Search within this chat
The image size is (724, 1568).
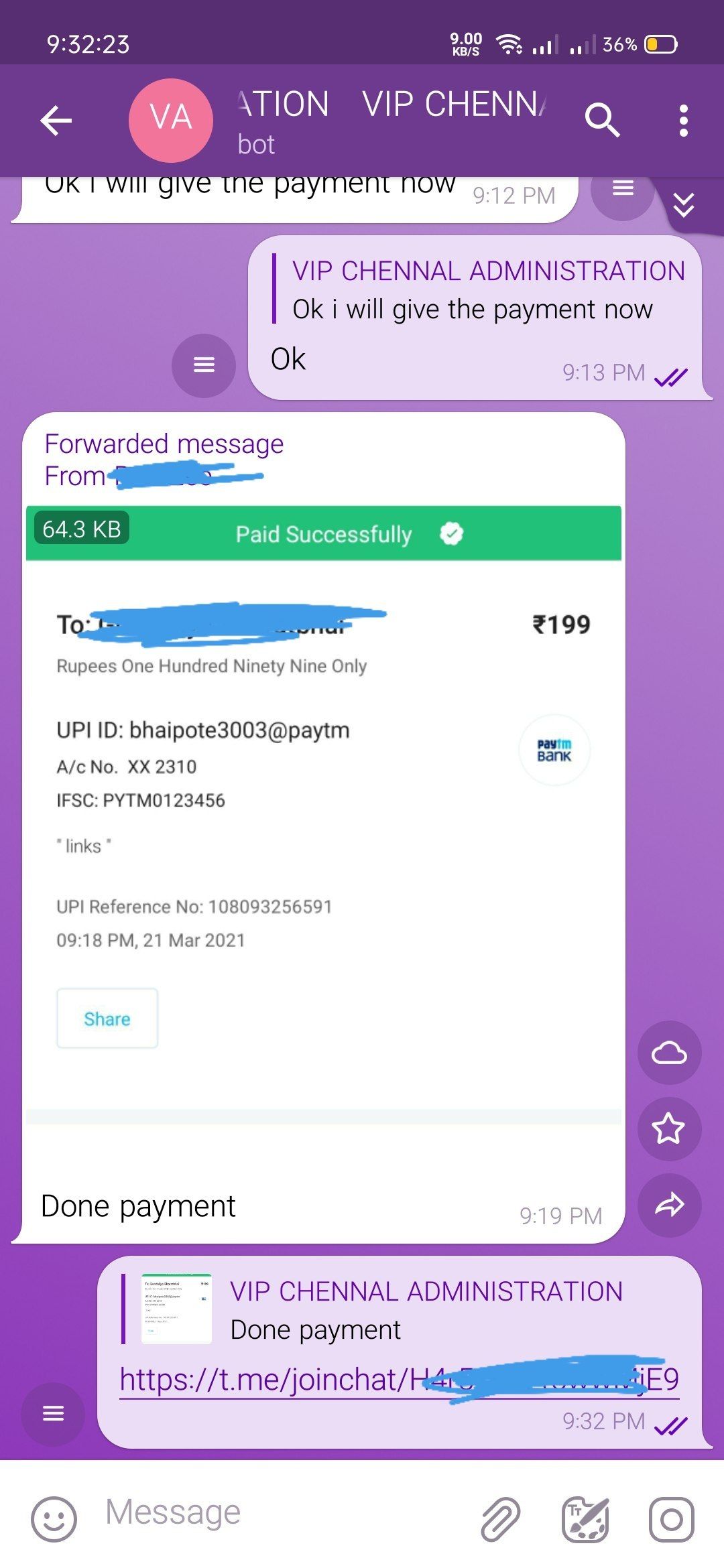coord(601,121)
